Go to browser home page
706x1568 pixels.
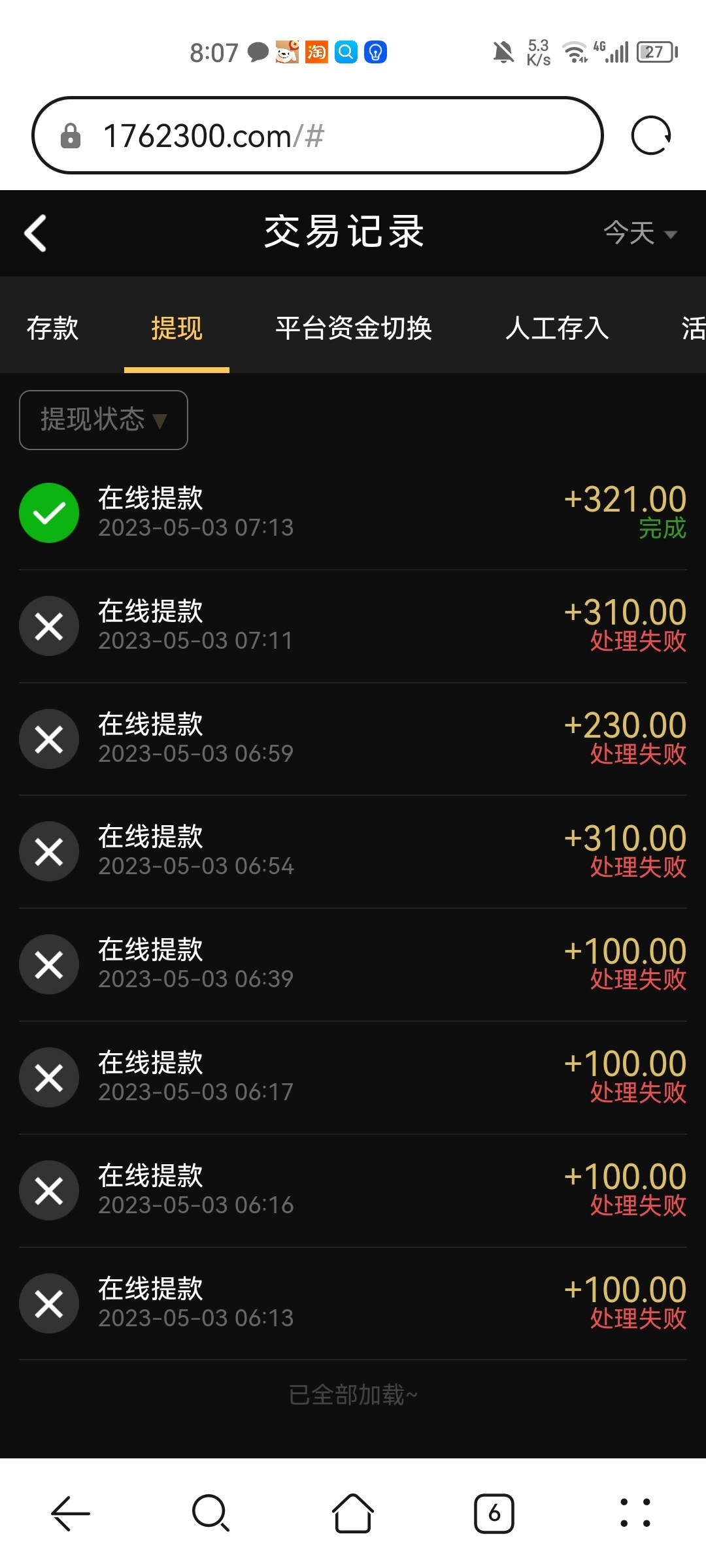(x=353, y=1513)
